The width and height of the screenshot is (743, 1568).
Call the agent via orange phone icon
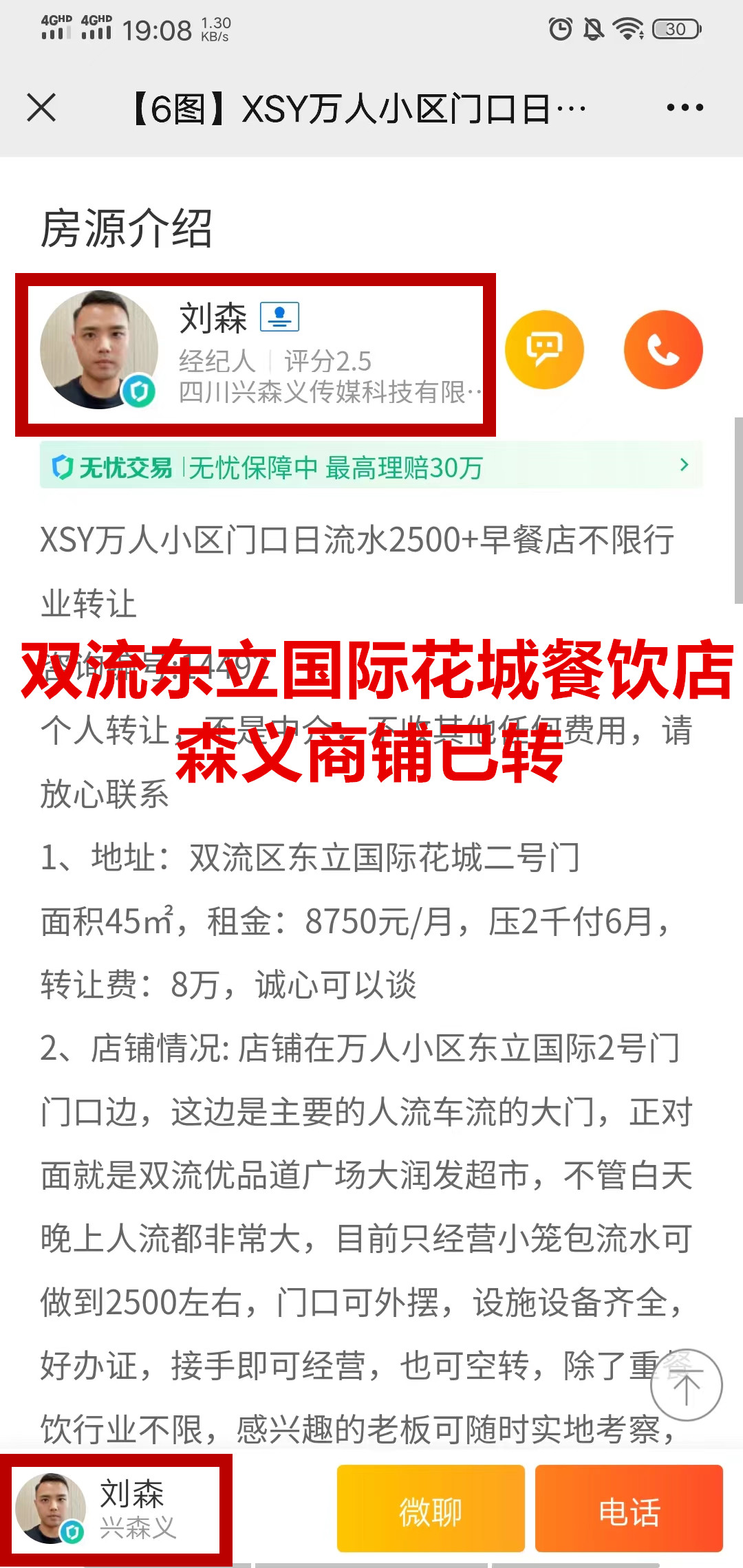(663, 349)
